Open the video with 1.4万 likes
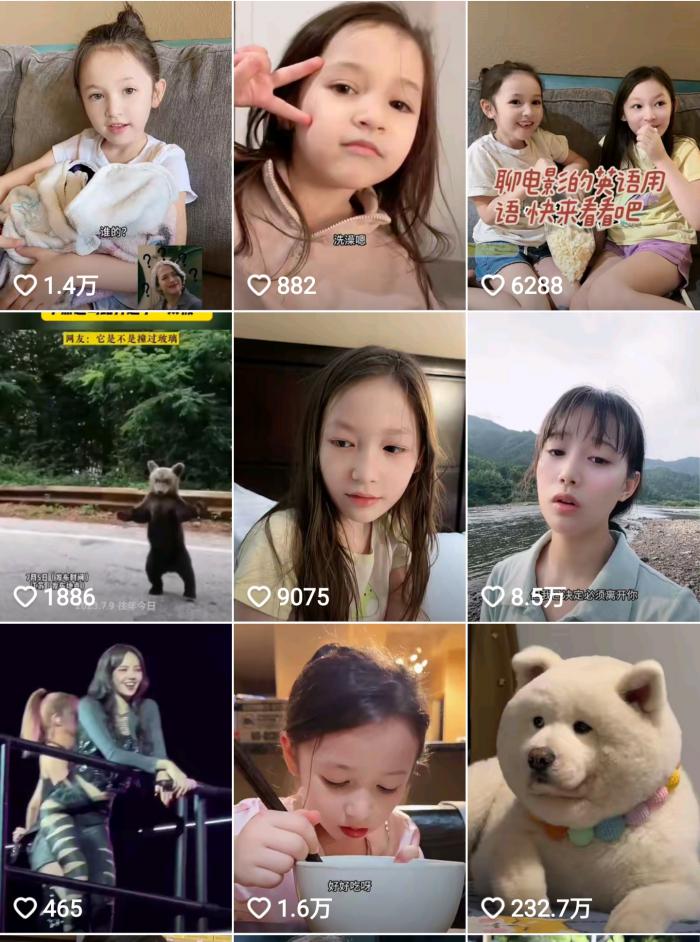This screenshot has width=700, height=942. [x=115, y=155]
